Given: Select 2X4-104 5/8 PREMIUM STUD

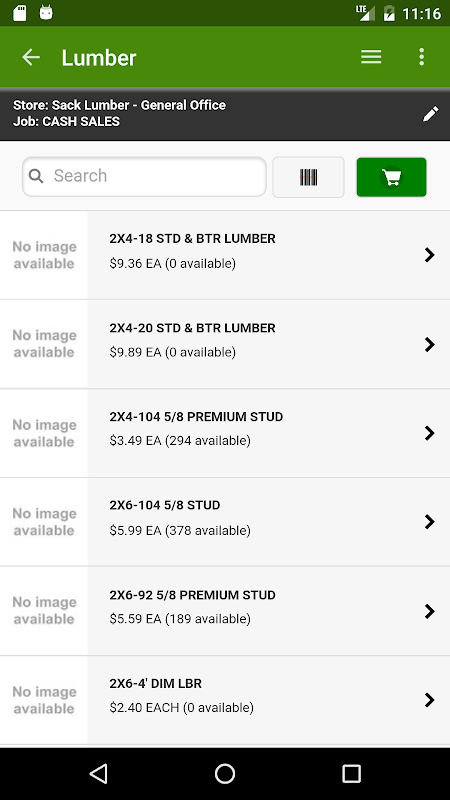Looking at the screenshot, I should click(x=225, y=433).
